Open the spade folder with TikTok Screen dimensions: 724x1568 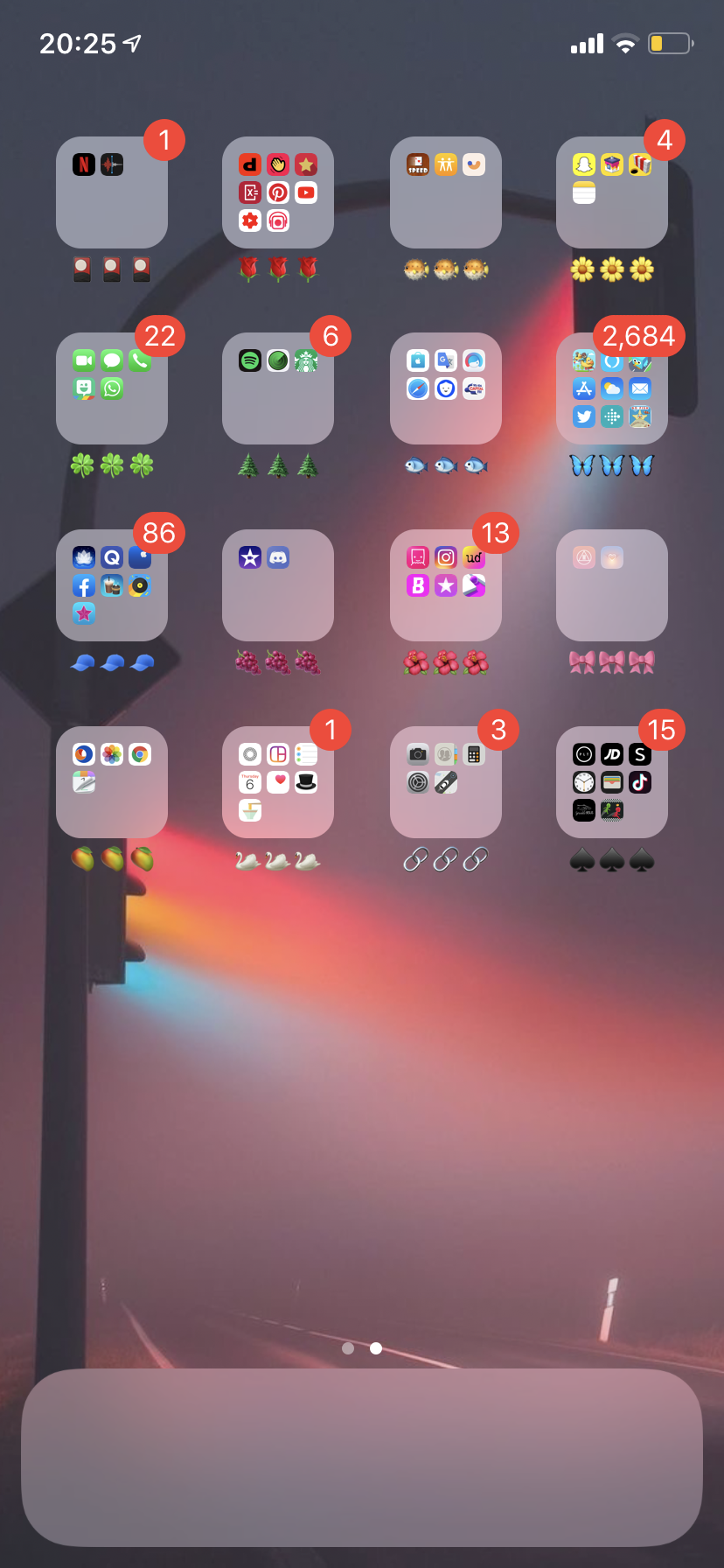click(x=612, y=782)
